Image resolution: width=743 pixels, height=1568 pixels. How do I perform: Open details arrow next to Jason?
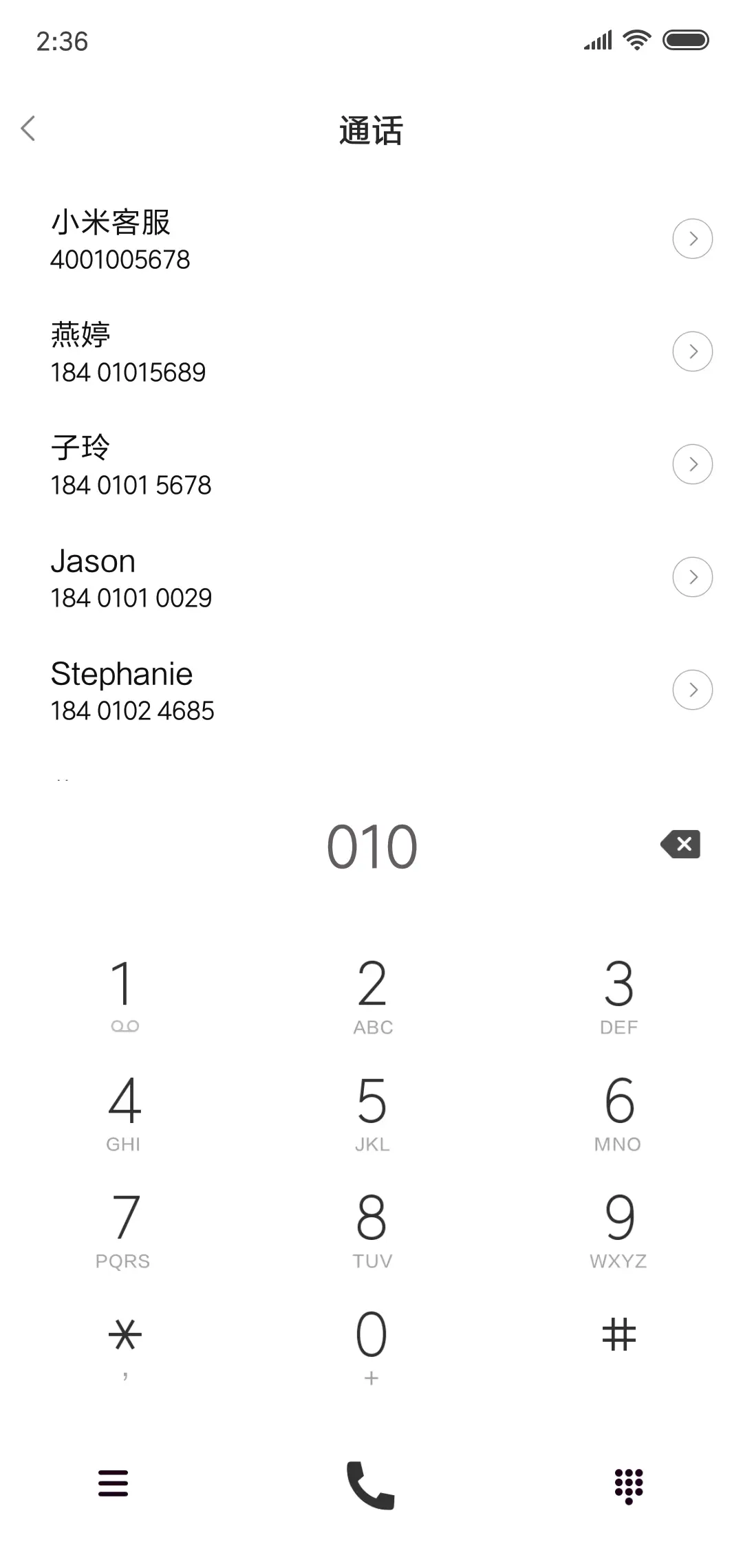[693, 577]
